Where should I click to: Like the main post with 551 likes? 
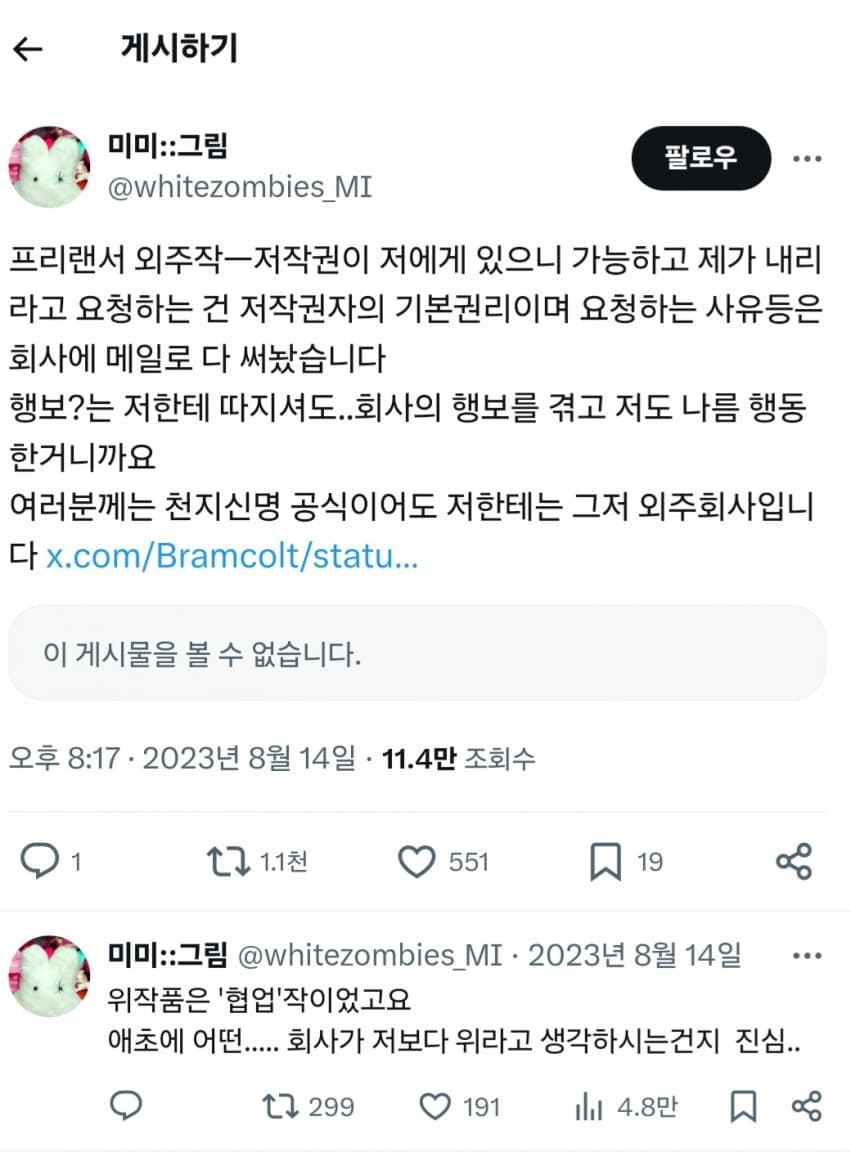417,862
